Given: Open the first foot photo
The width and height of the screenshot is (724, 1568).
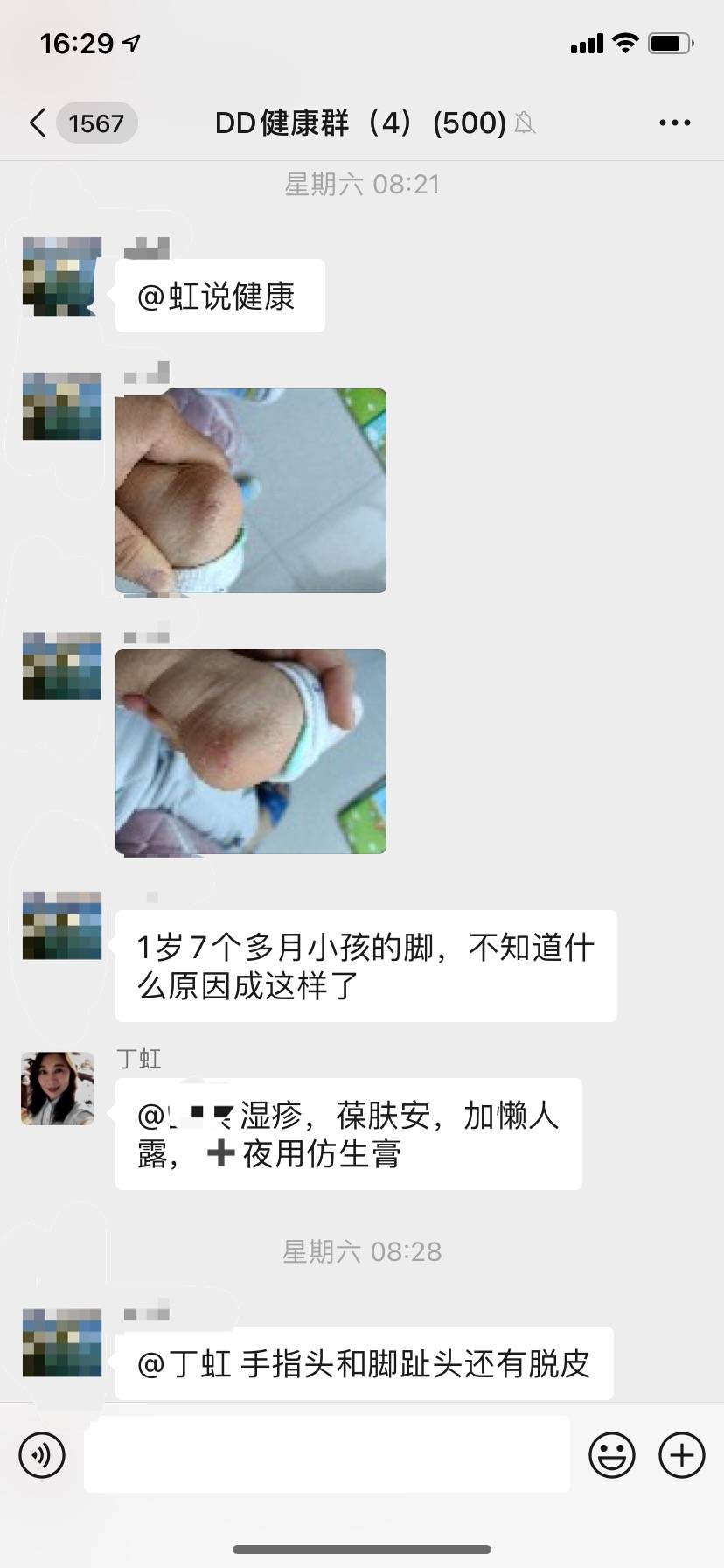Looking at the screenshot, I should (x=251, y=491).
